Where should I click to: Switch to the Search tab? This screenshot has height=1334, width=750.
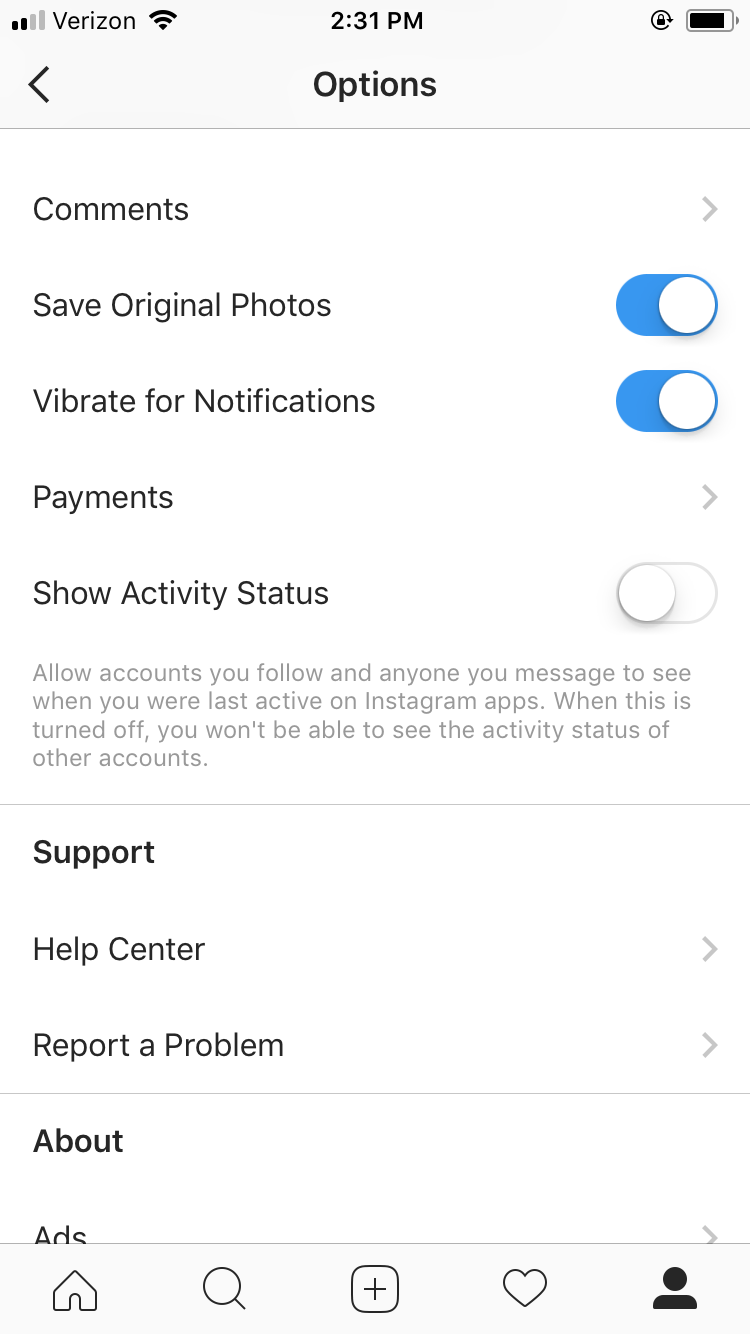click(x=224, y=1289)
